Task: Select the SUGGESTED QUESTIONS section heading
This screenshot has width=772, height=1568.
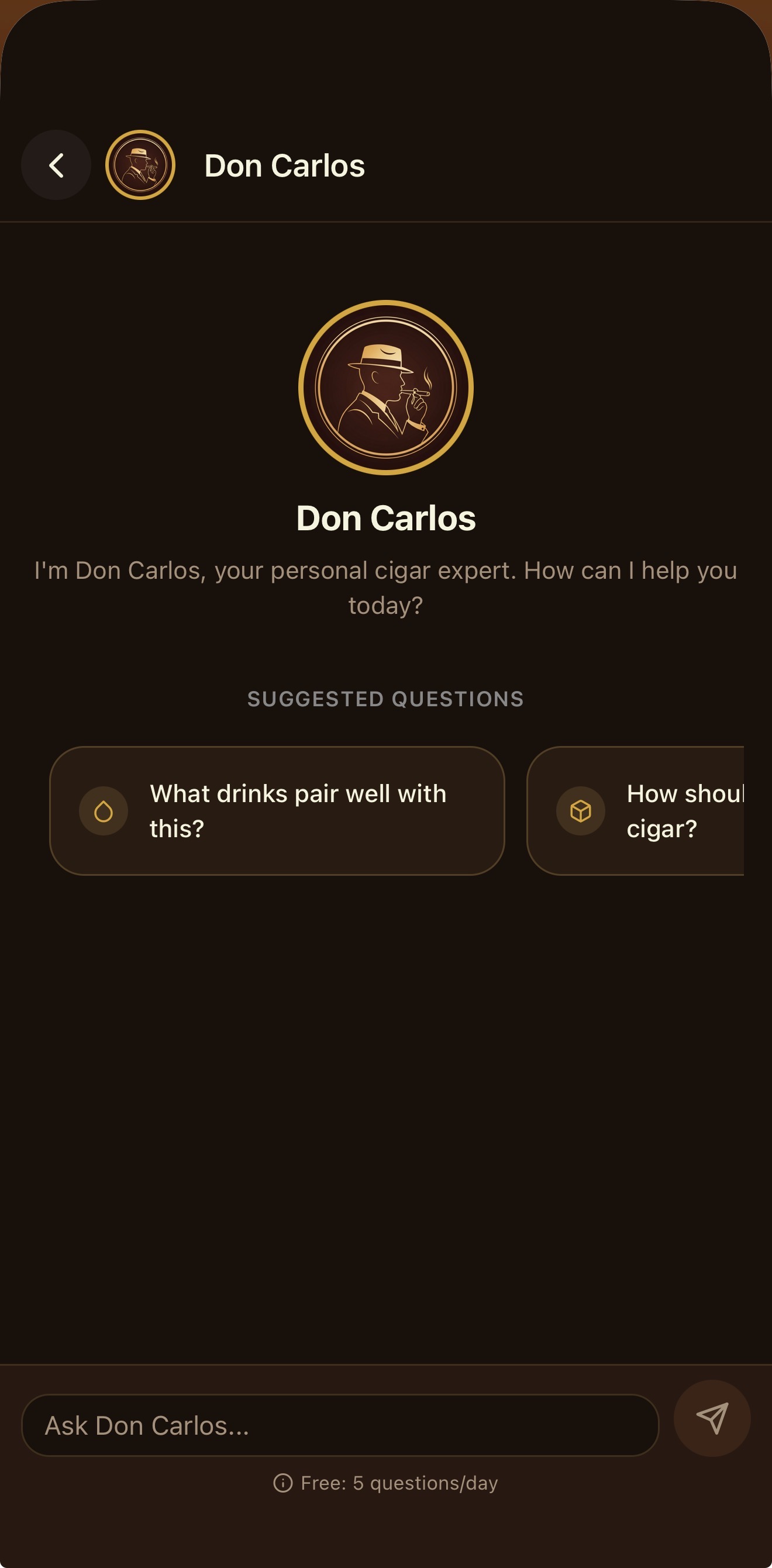Action: pos(385,699)
